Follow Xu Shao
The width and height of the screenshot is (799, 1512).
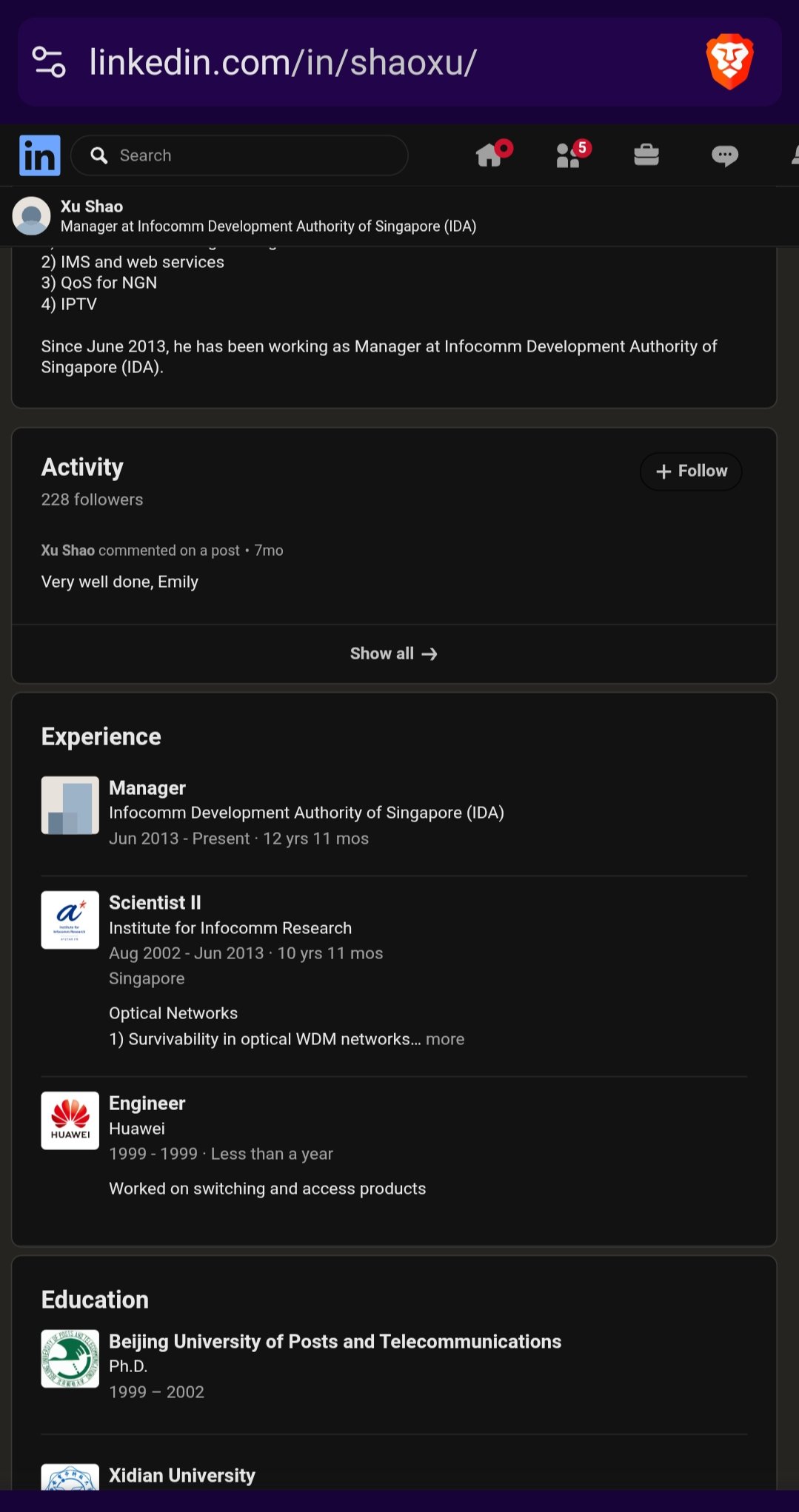pos(691,471)
